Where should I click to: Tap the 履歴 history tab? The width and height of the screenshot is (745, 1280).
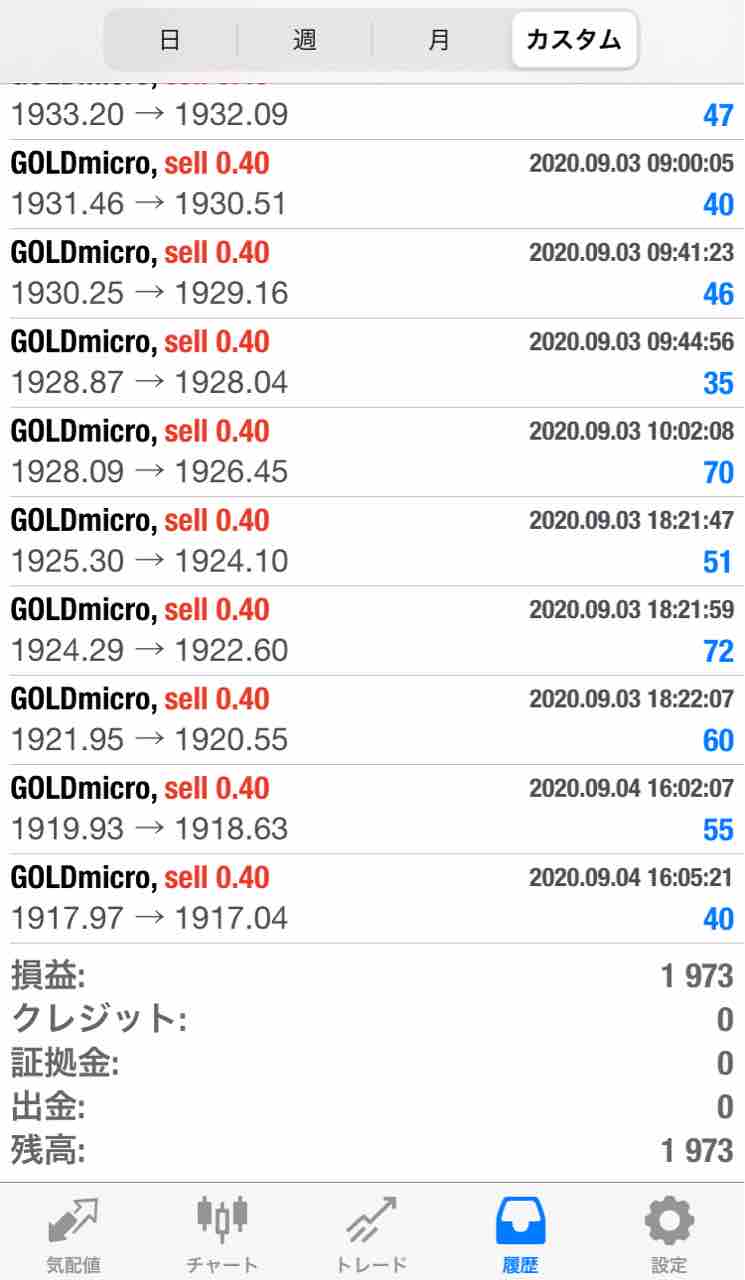pyautogui.click(x=520, y=1232)
